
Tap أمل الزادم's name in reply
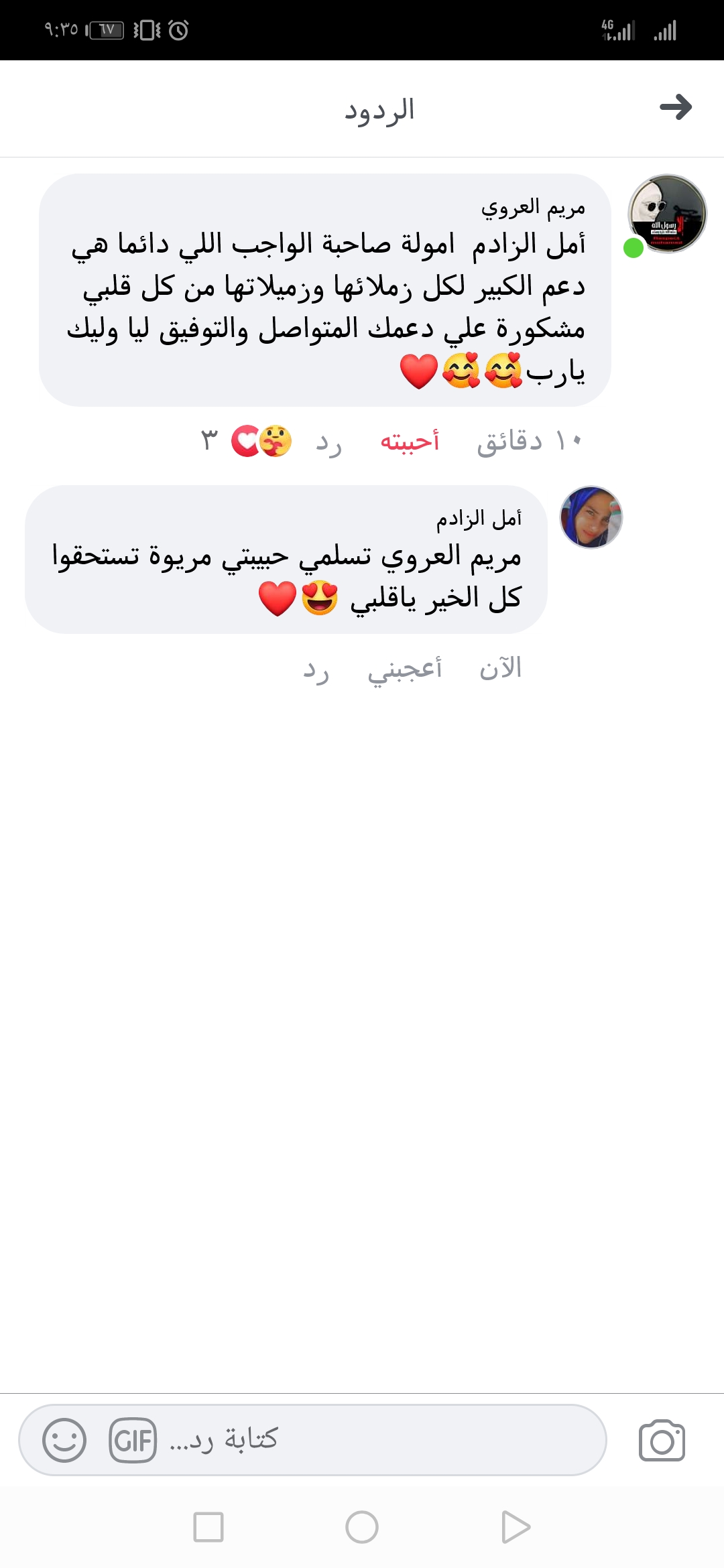point(479,519)
